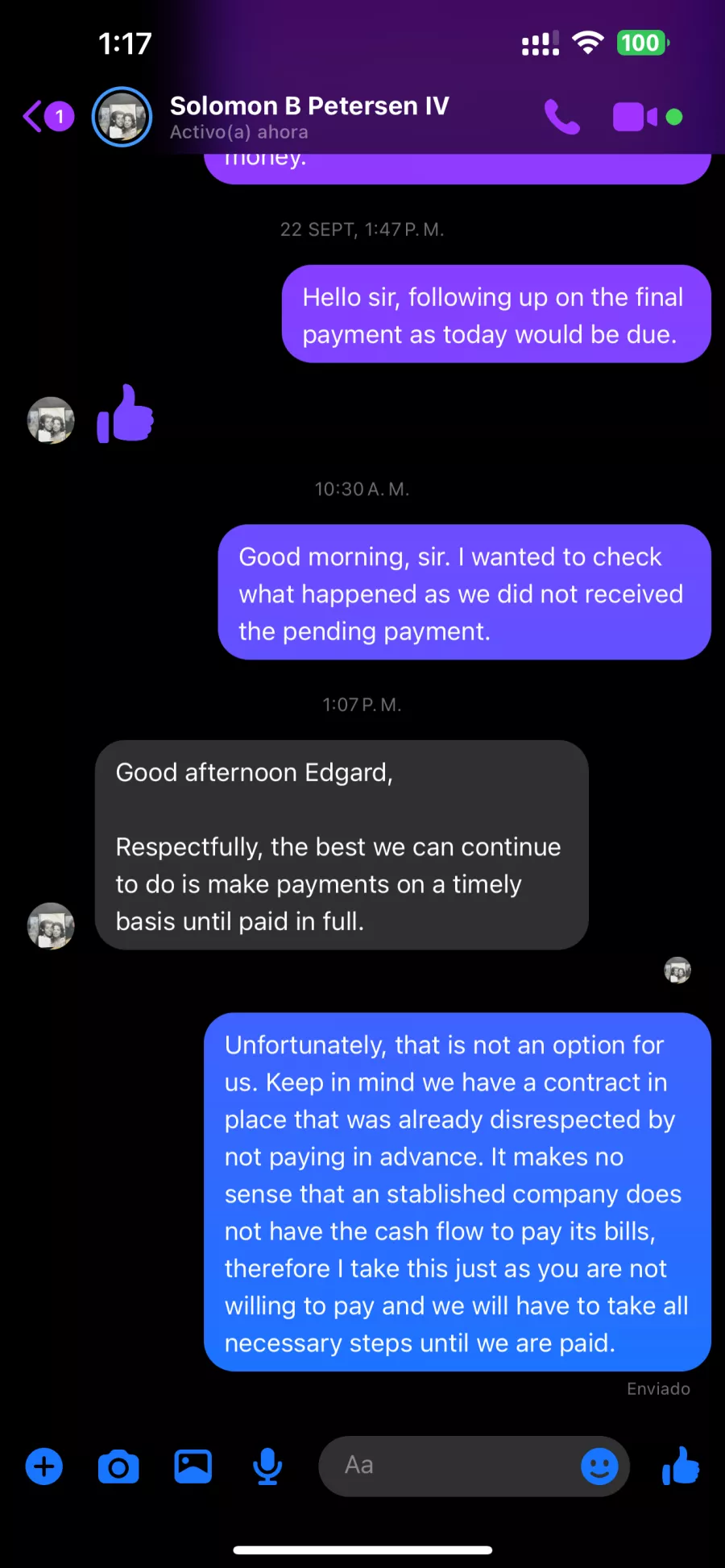Start a video call with Solomon
The width and height of the screenshot is (725, 1568).
pyautogui.click(x=635, y=117)
